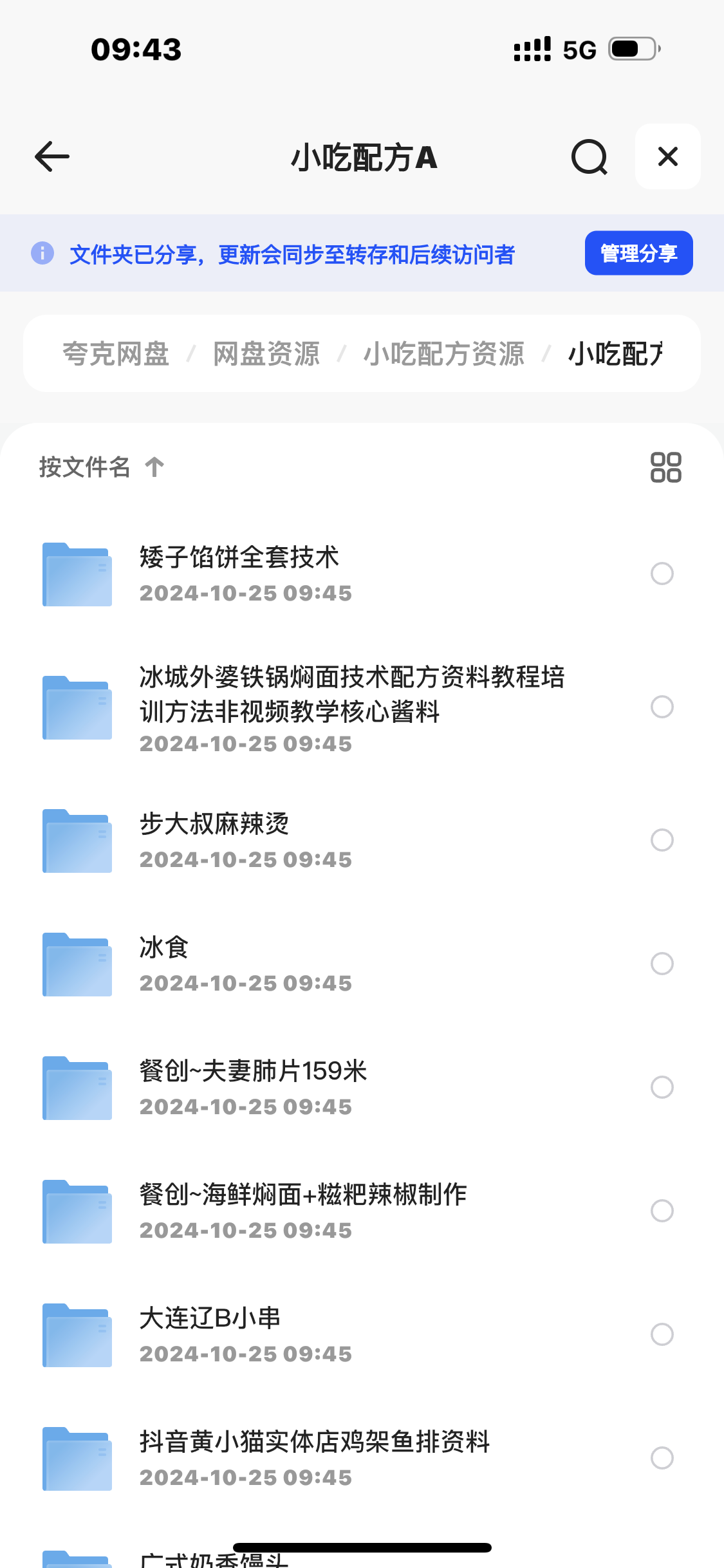Select the 冰食 folder checkbox
Viewport: 724px width, 1568px height.
pos(662,964)
